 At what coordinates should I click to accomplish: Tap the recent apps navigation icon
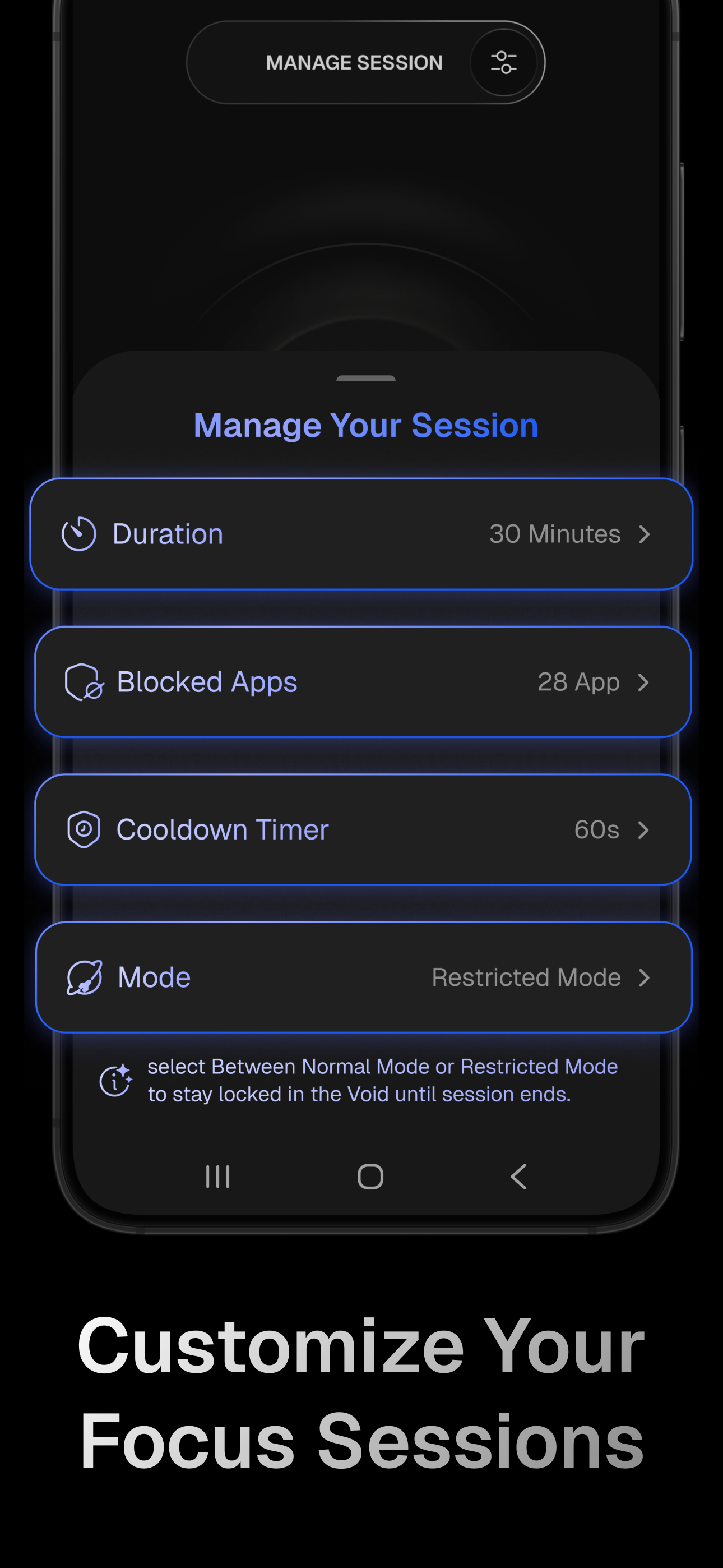(x=218, y=1176)
